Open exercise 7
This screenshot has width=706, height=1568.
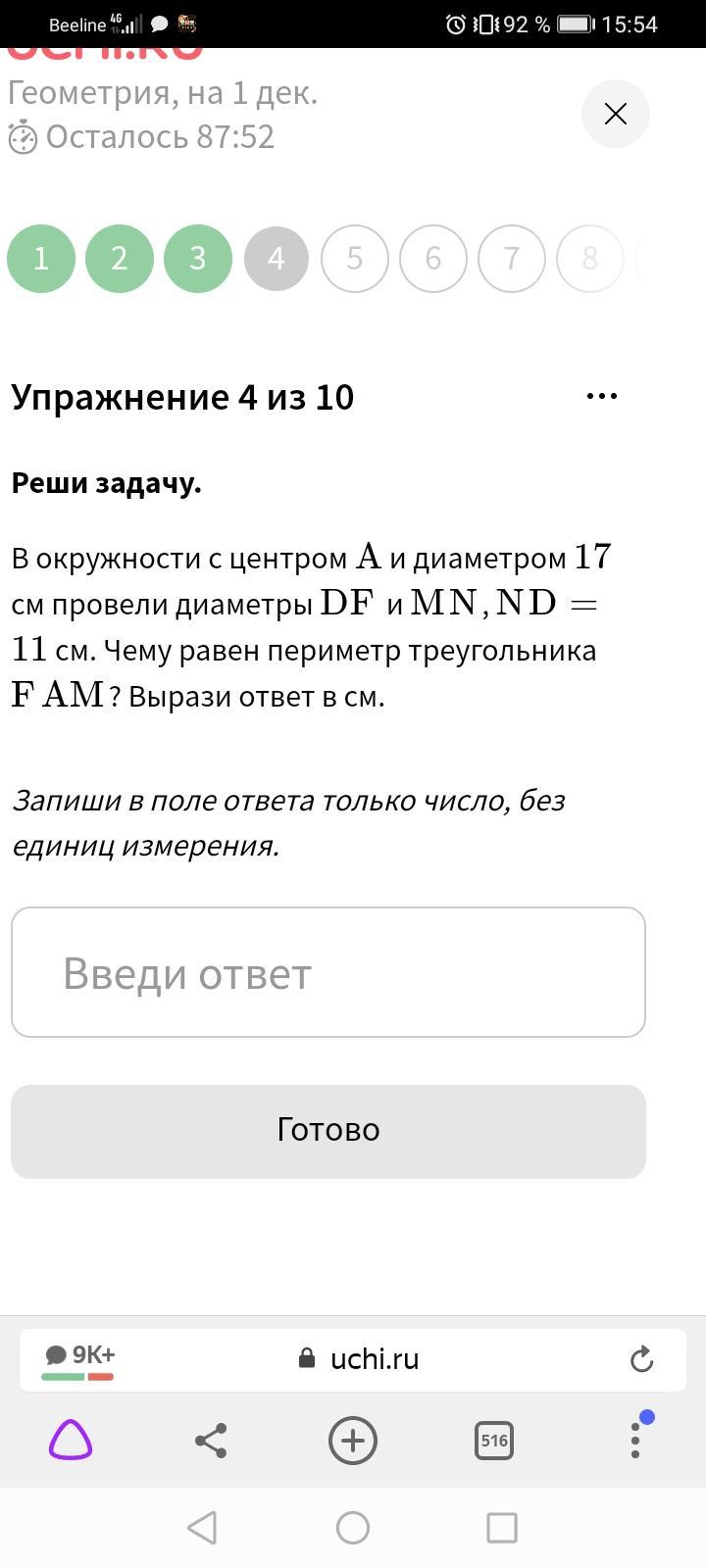point(512,259)
